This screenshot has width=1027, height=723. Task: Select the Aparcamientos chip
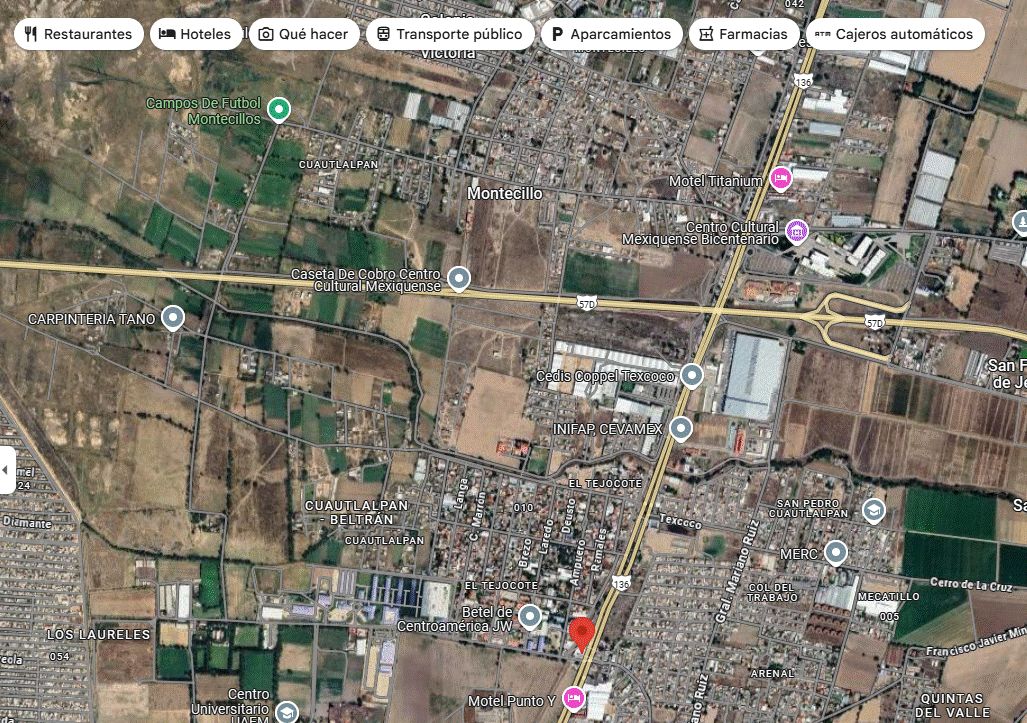pos(611,34)
